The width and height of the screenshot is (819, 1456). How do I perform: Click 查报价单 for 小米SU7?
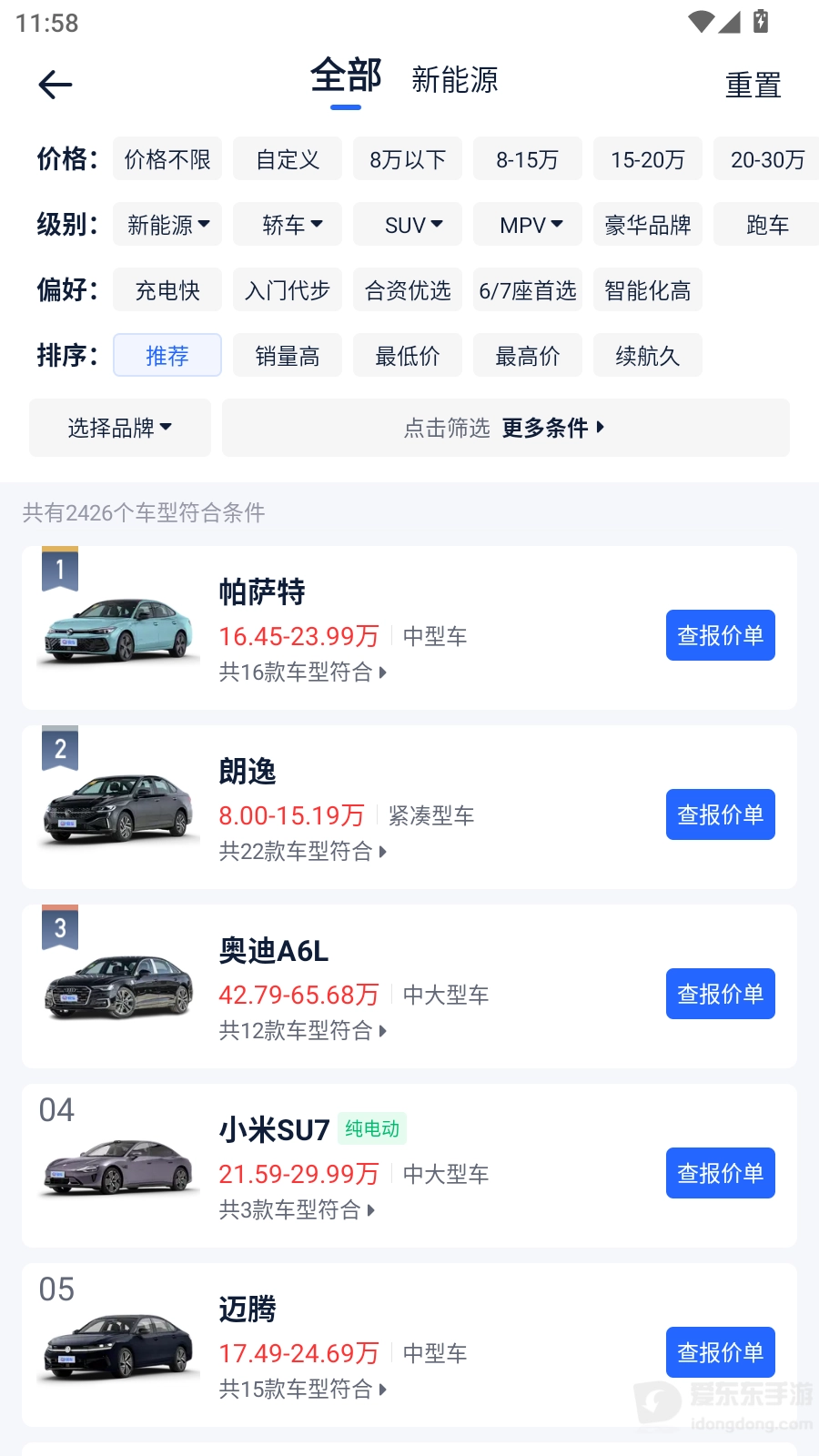[x=720, y=1173]
